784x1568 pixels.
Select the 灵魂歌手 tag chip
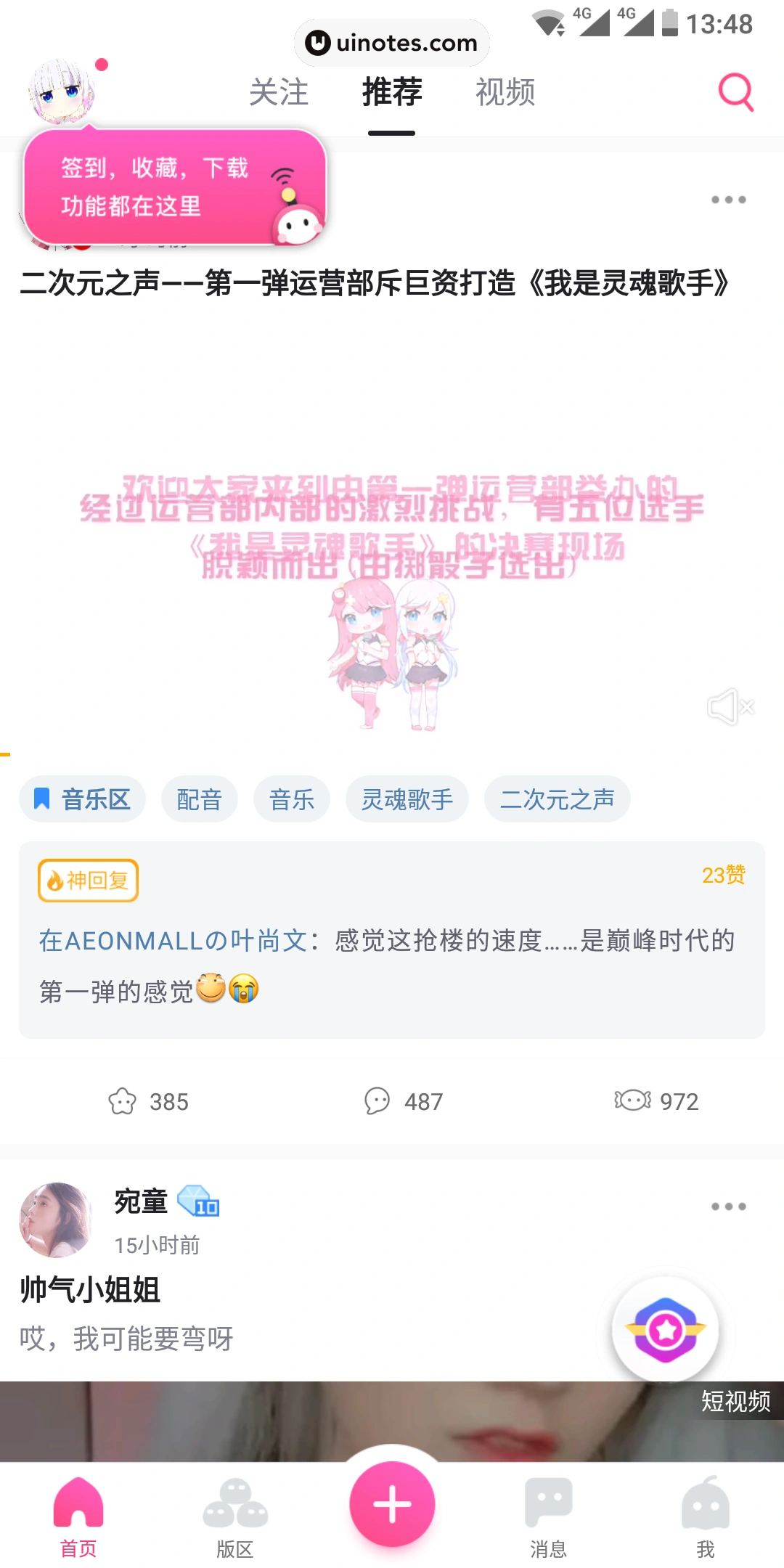click(407, 799)
